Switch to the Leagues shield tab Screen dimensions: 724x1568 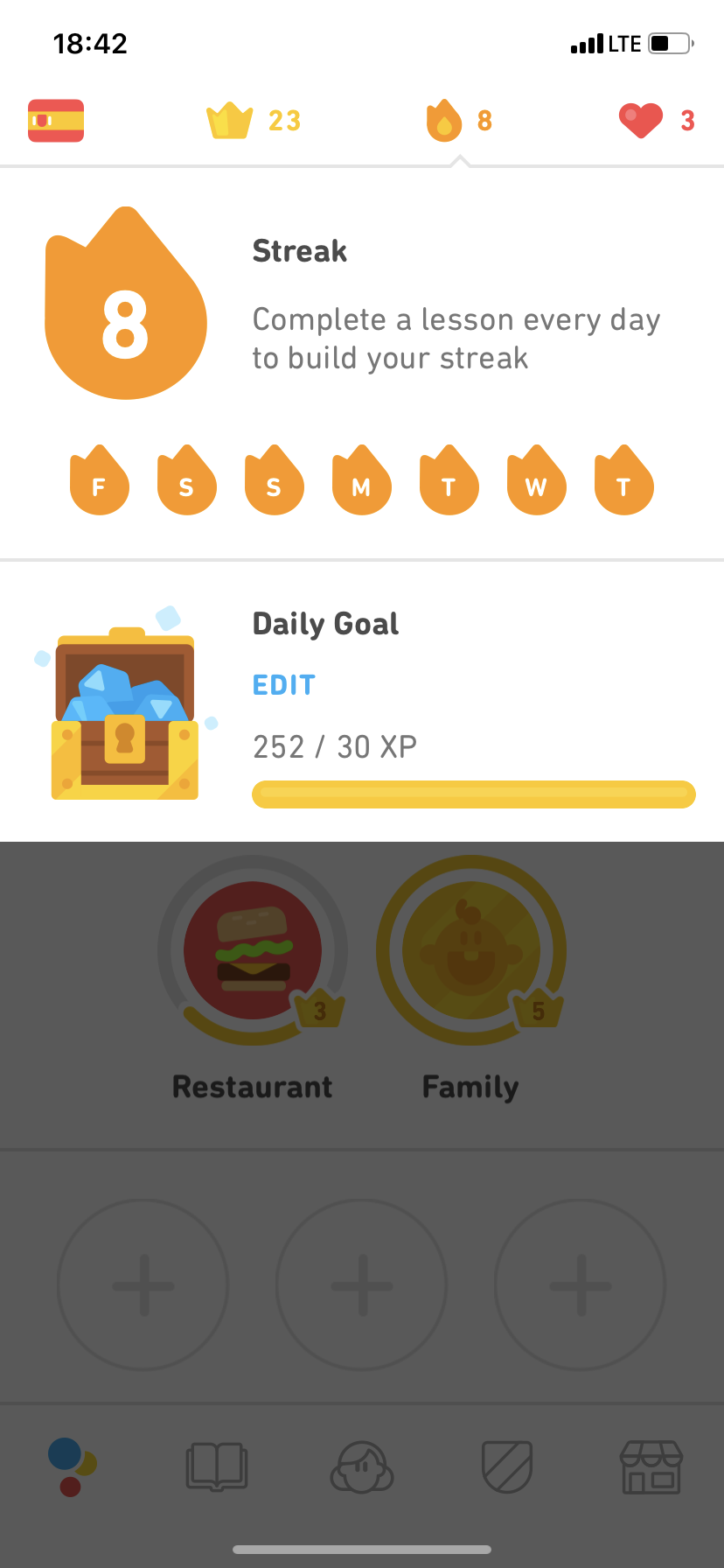tap(507, 1466)
